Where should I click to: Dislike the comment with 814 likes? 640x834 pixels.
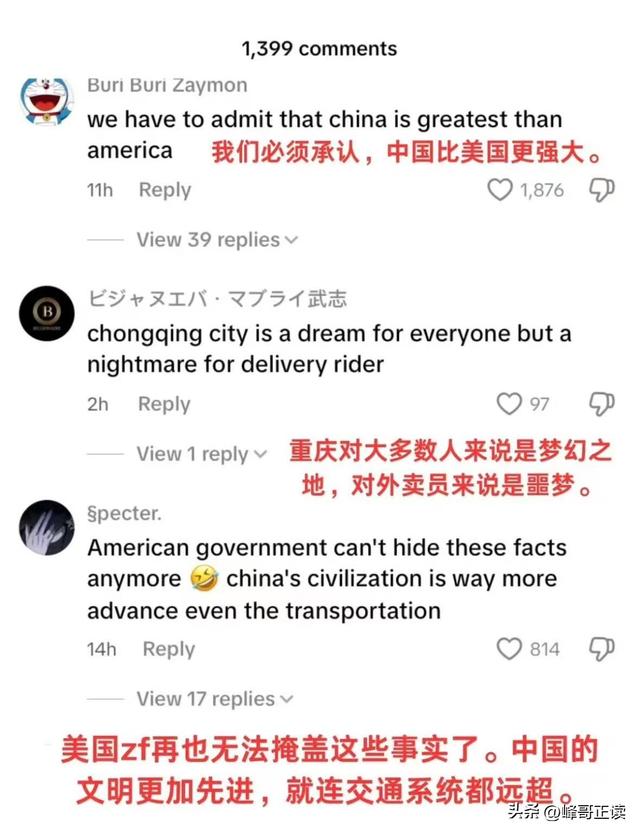(601, 649)
